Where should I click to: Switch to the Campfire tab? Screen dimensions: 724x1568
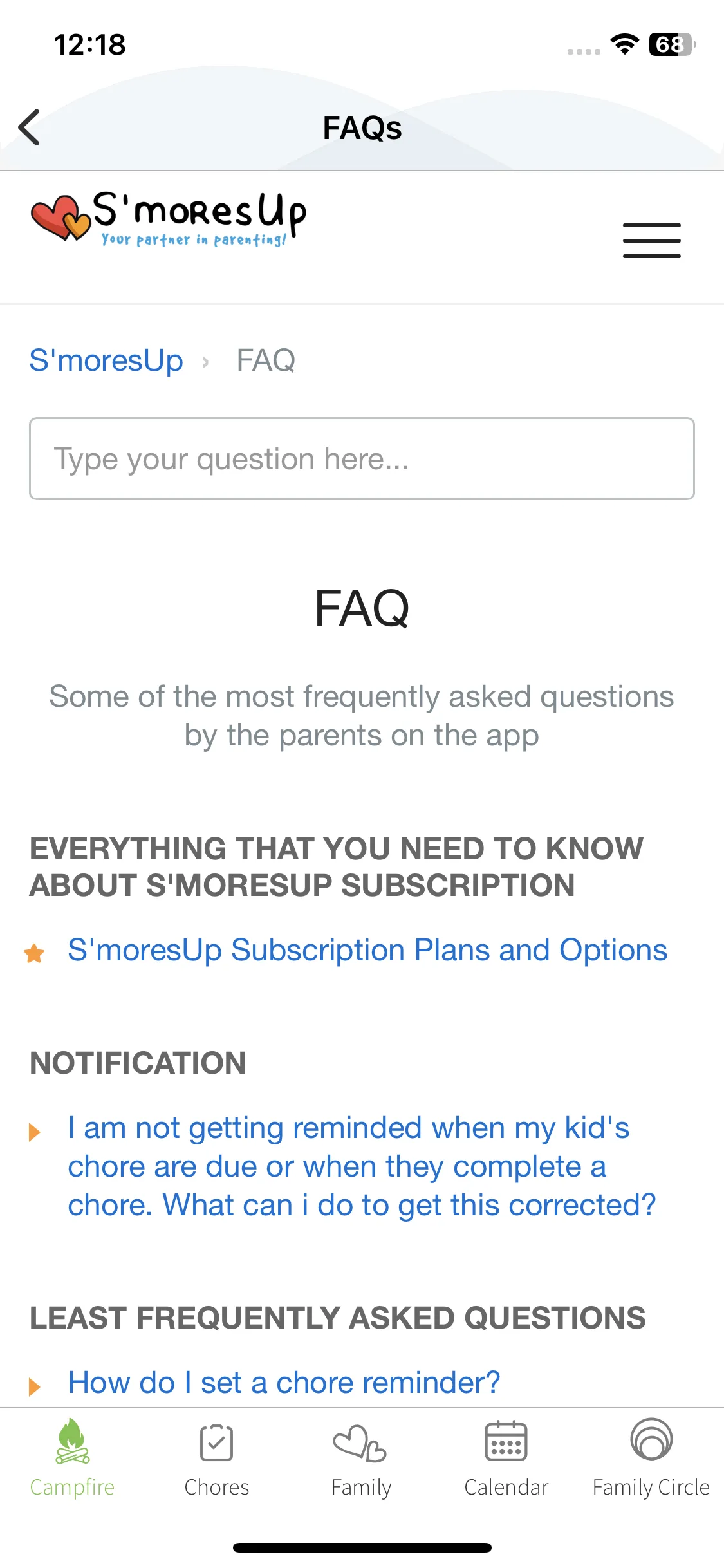pos(72,1459)
